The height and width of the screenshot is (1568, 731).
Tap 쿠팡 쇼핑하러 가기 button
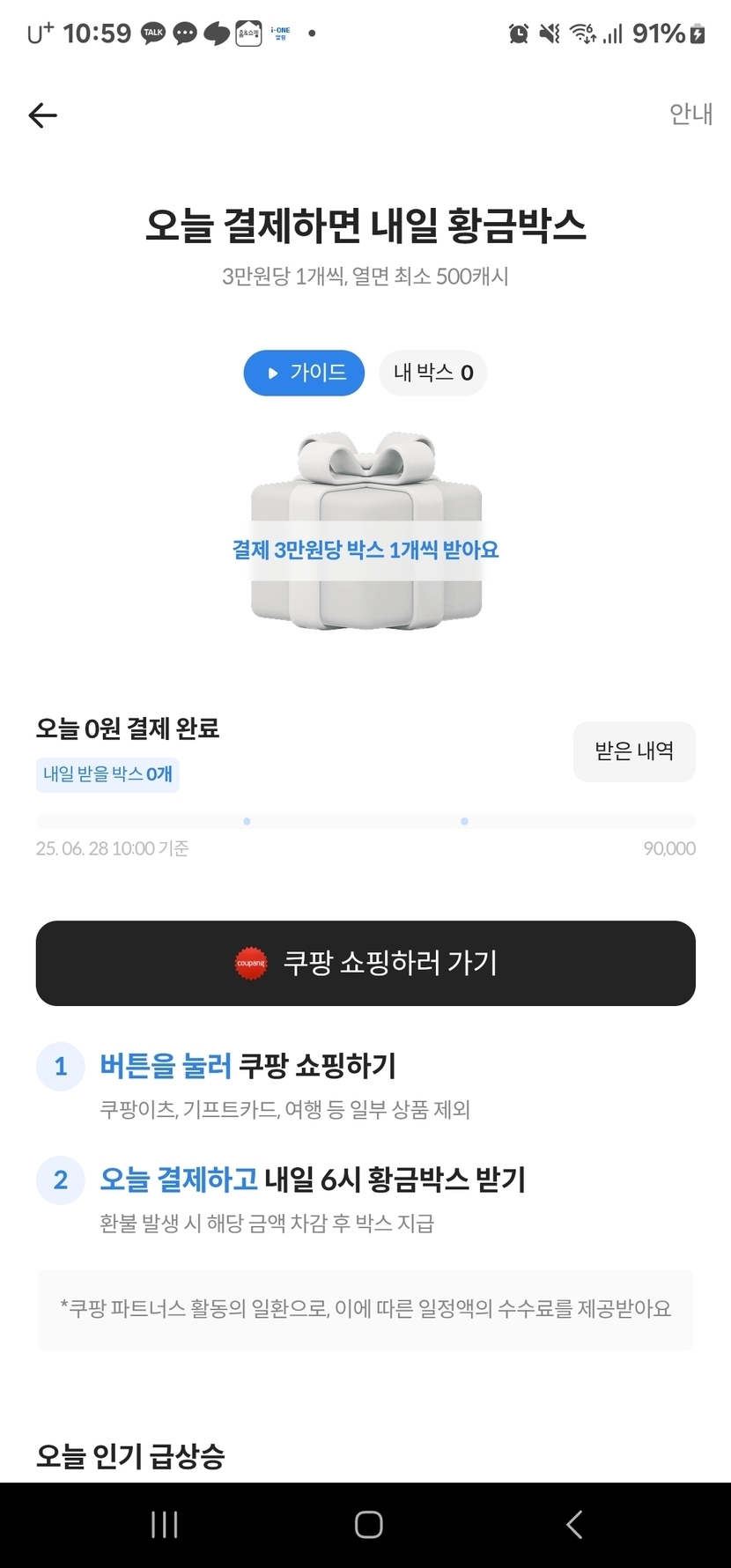(x=365, y=963)
